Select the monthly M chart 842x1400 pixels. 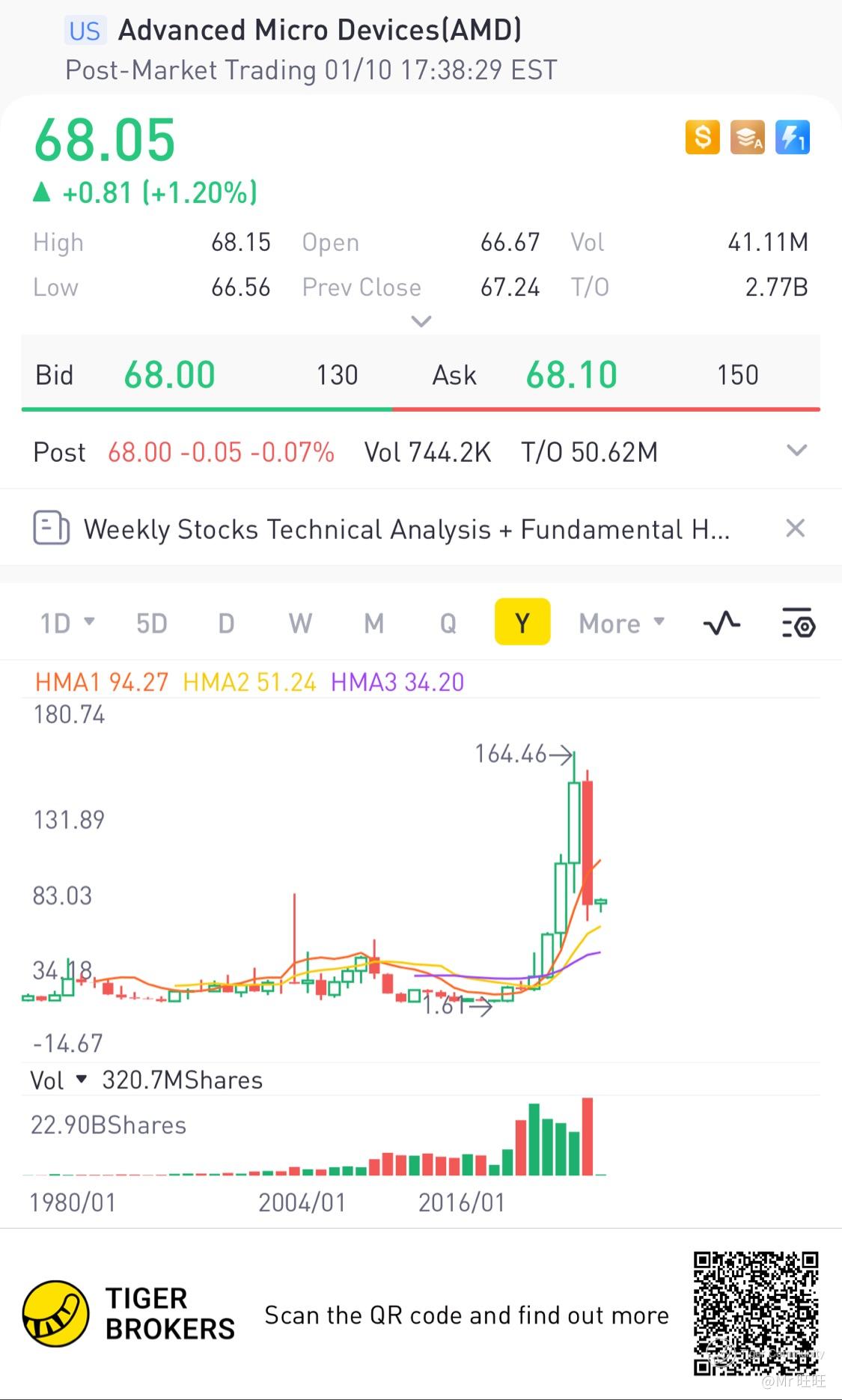click(374, 623)
